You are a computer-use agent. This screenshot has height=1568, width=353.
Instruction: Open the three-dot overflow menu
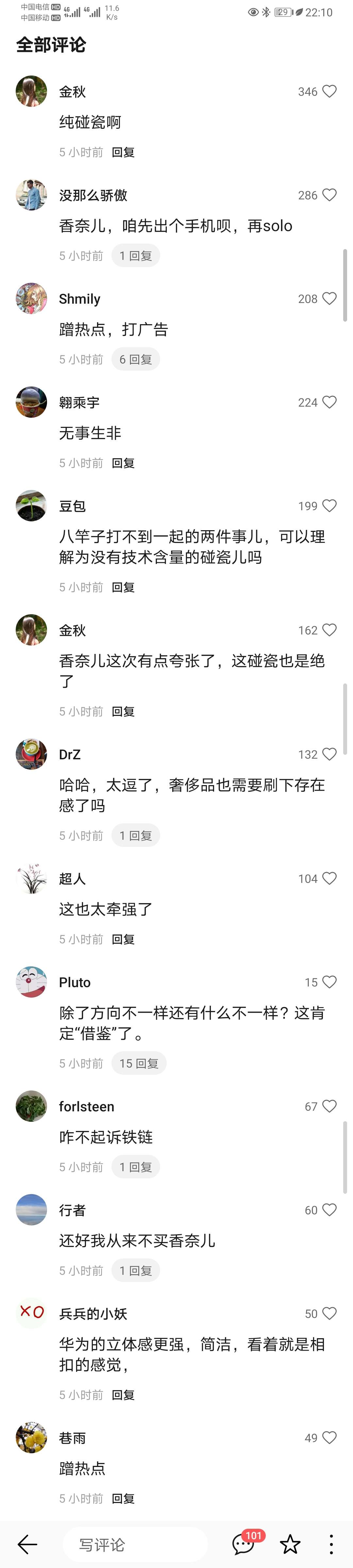[x=331, y=1544]
